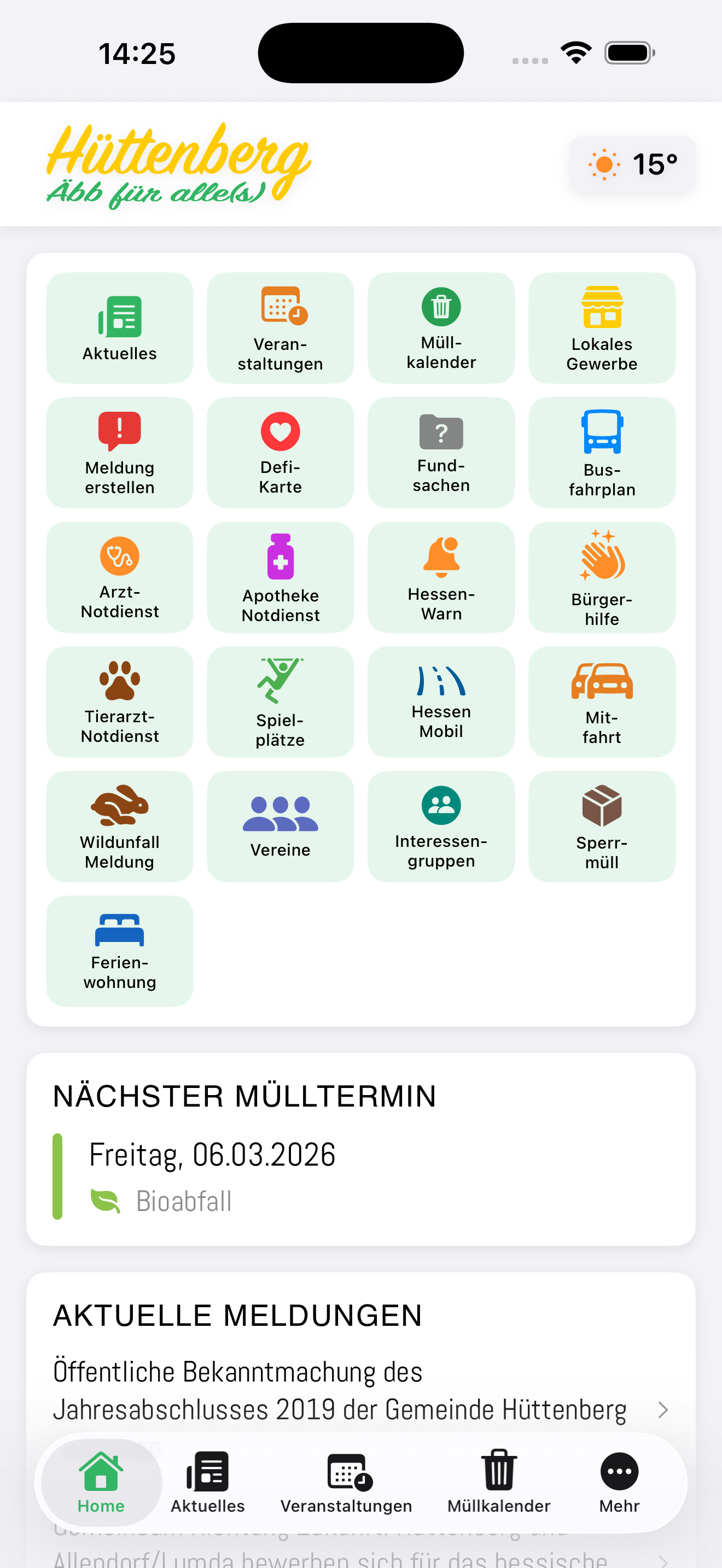This screenshot has width=722, height=1568.
Task: Open the Bürgerhilfe feature
Action: point(602,577)
